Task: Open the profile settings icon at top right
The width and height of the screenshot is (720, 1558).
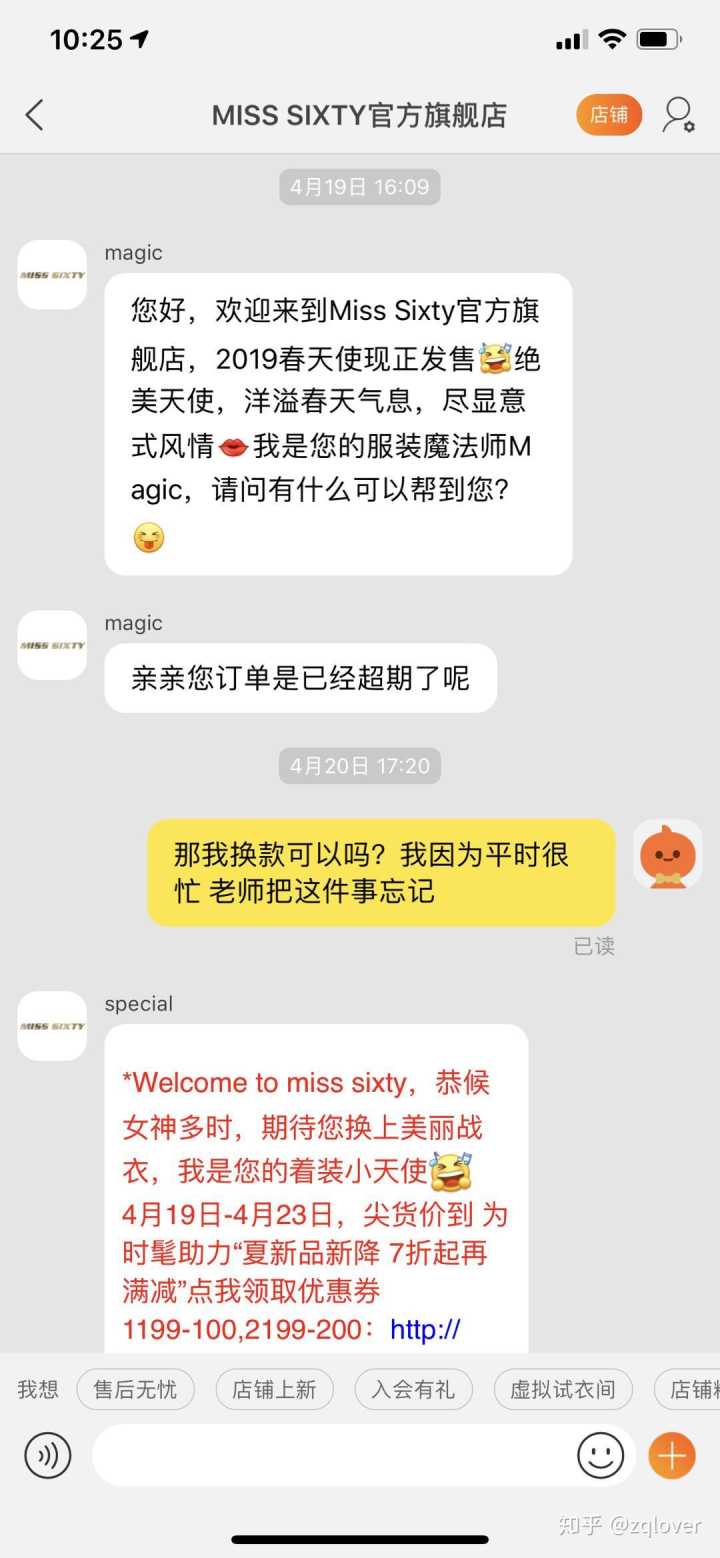Action: pyautogui.click(x=679, y=115)
